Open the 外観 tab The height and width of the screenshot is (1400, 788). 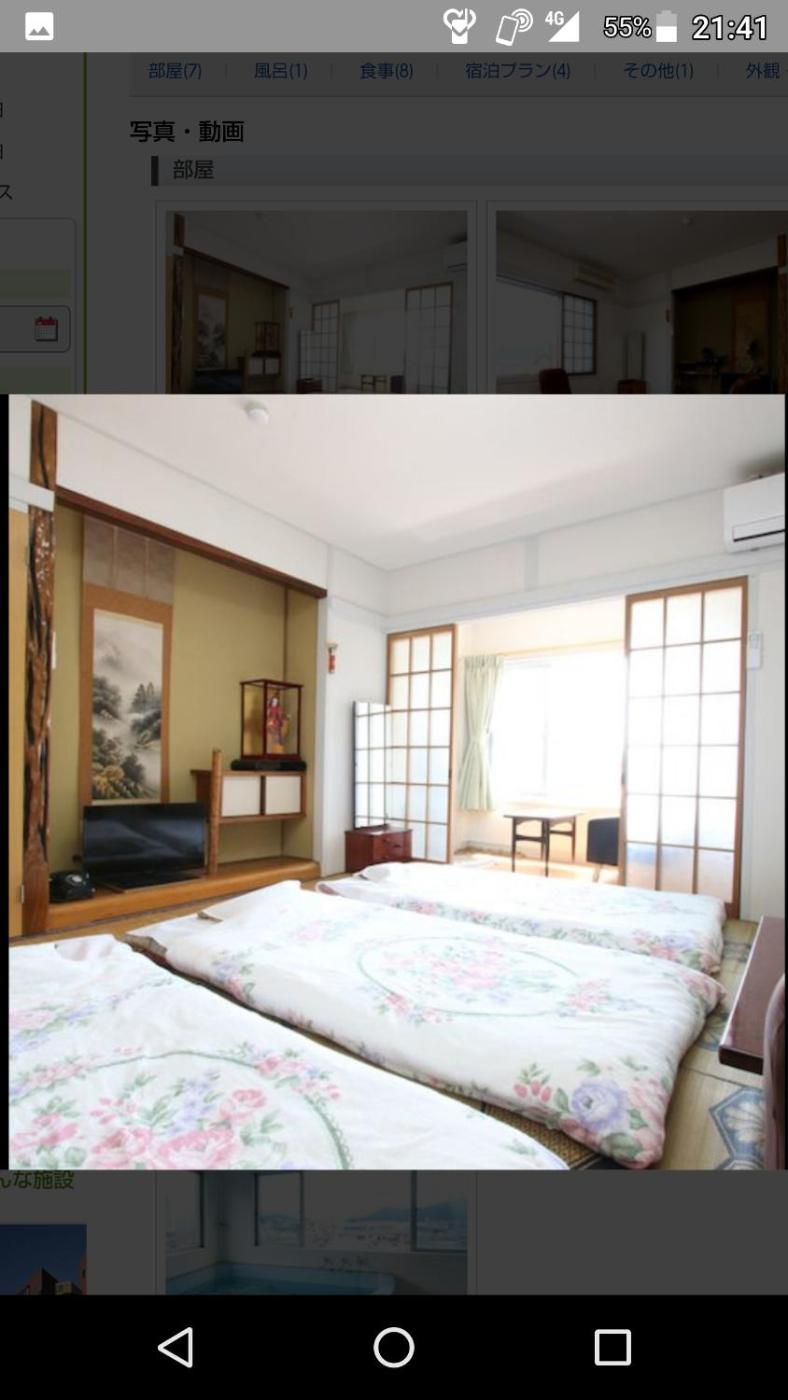[763, 70]
